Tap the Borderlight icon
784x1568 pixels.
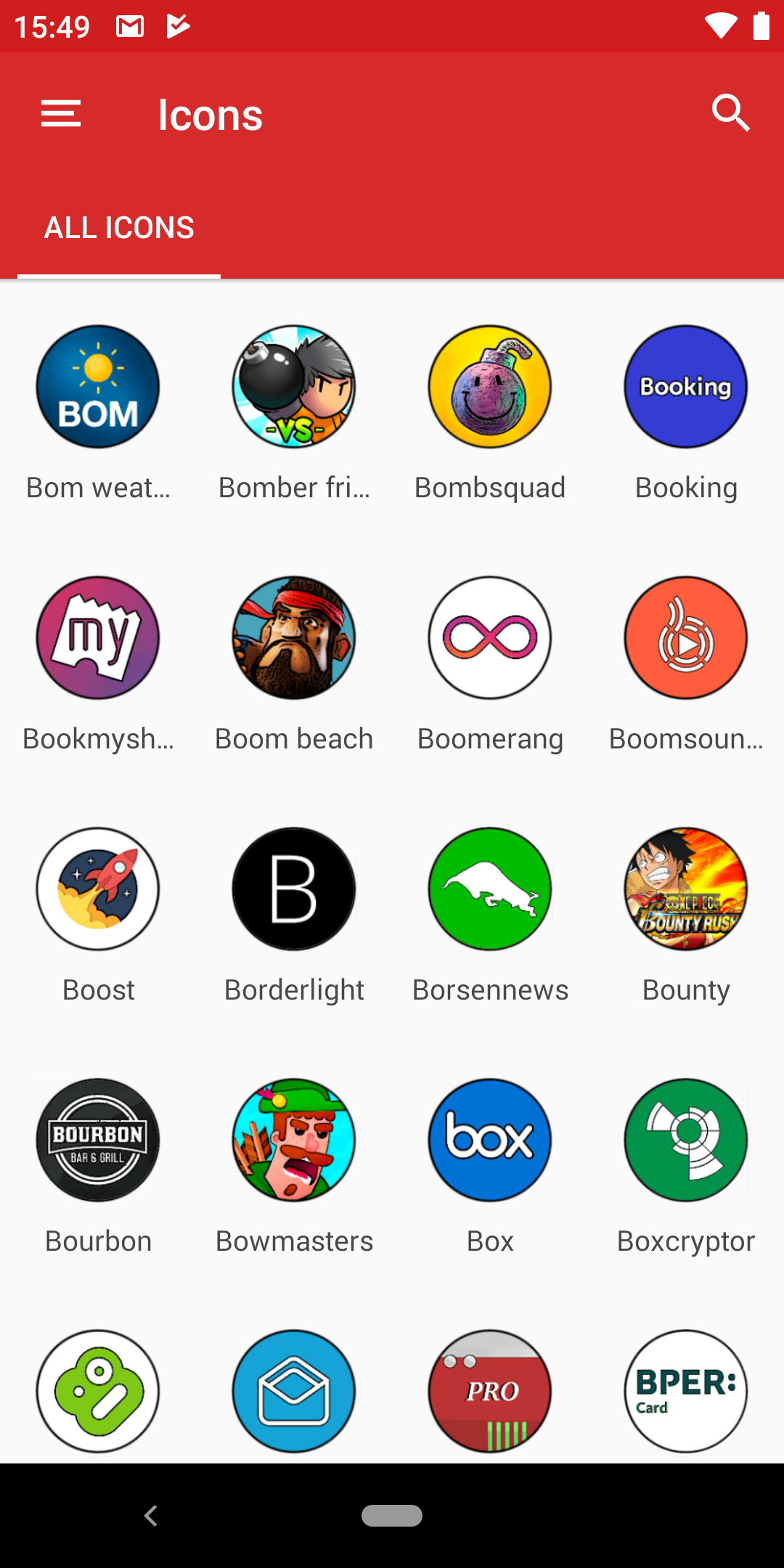pos(294,889)
